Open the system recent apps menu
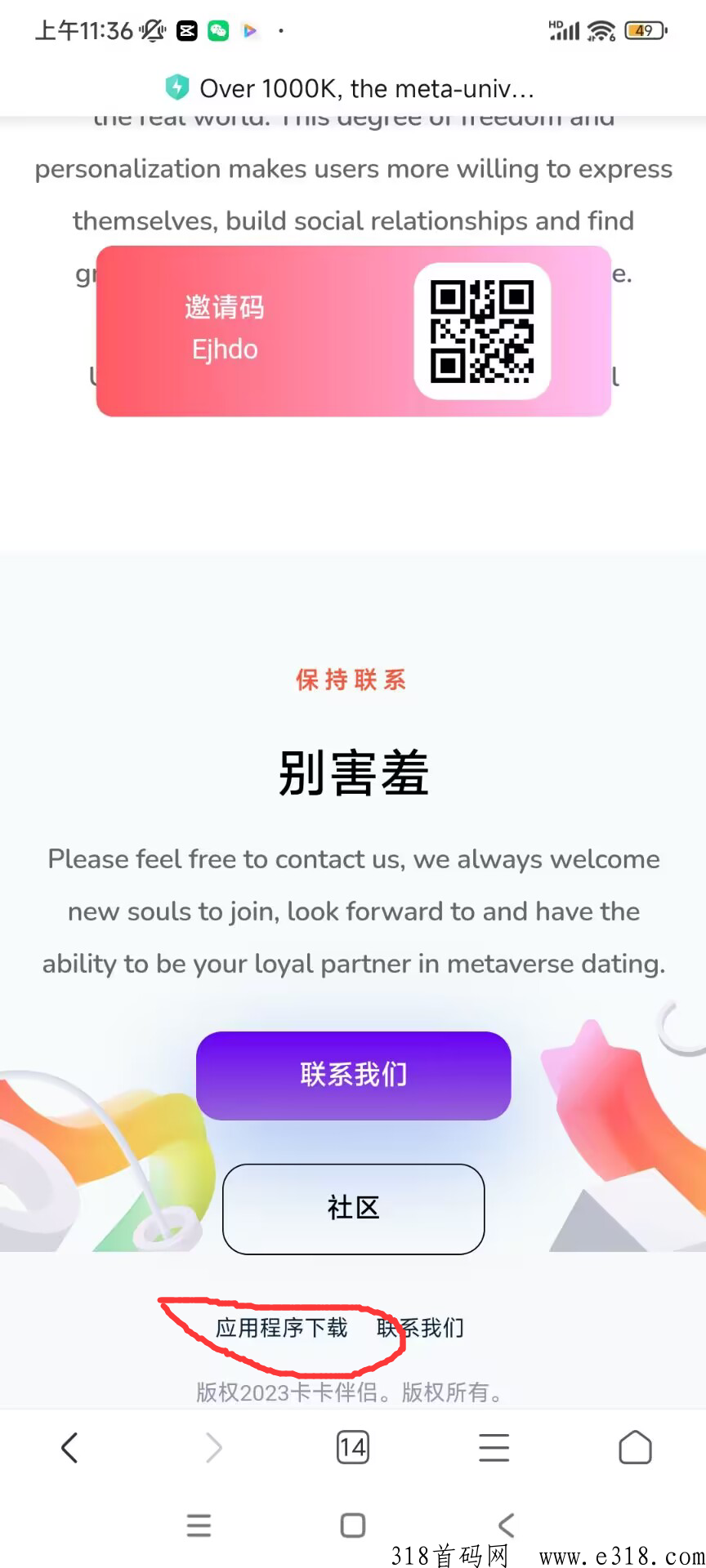Viewport: 706px width, 1568px height. click(199, 1525)
